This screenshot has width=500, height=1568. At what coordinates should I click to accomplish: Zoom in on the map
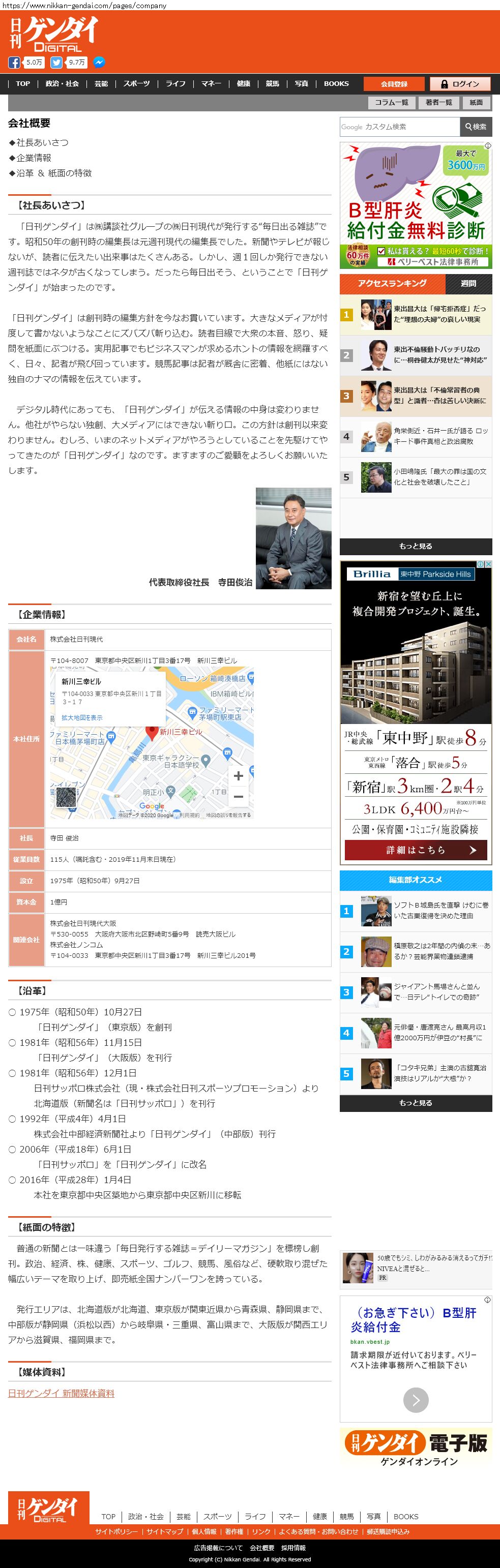pyautogui.click(x=238, y=776)
